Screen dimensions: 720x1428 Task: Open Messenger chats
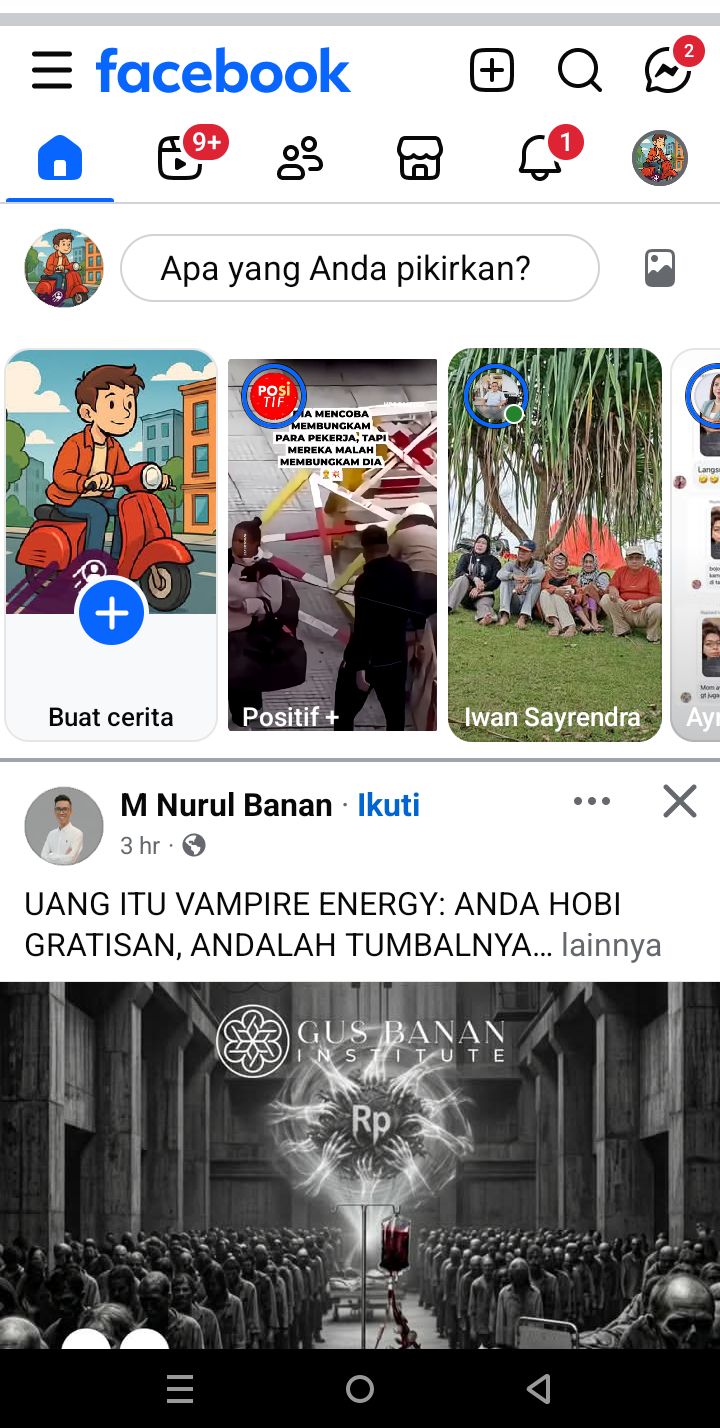click(x=667, y=71)
